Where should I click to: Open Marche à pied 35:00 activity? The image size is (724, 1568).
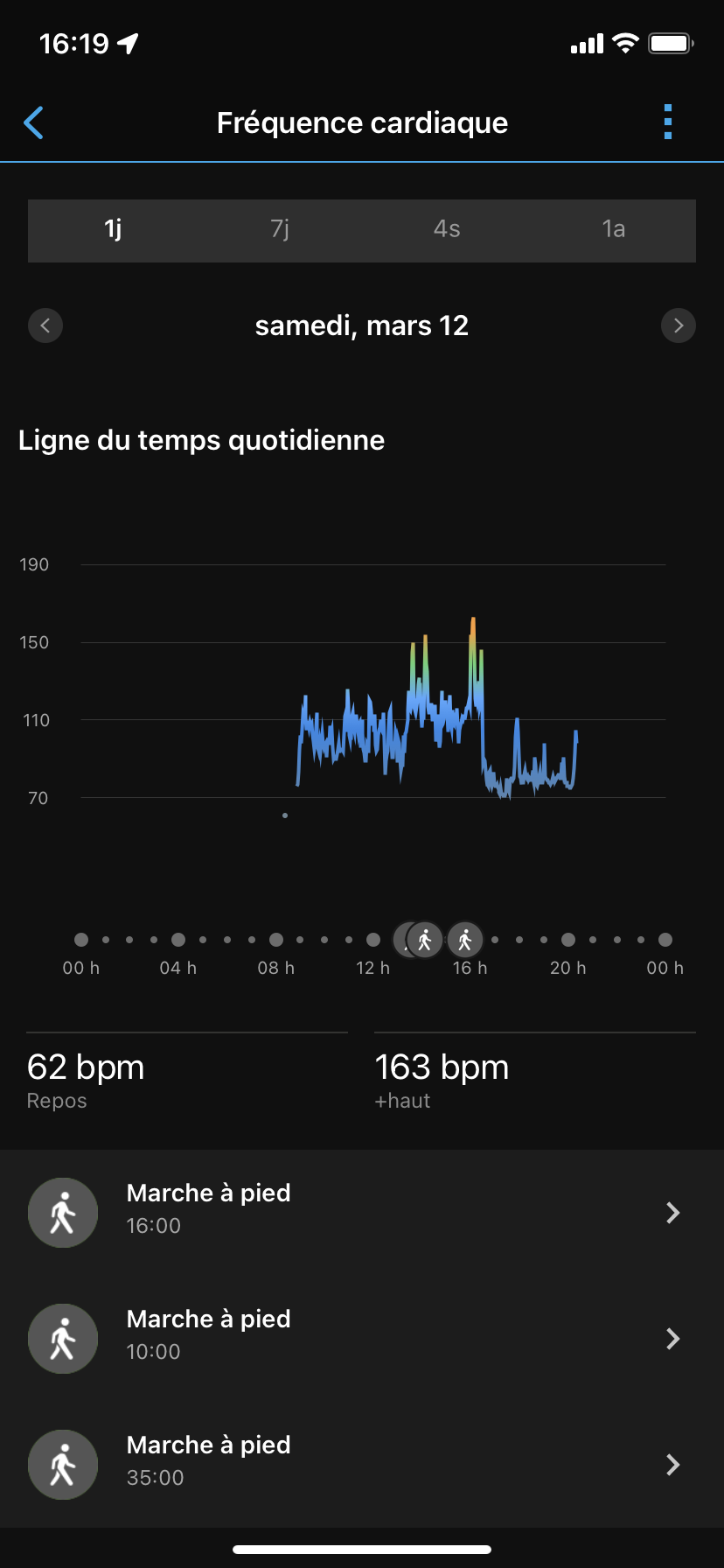[362, 1464]
